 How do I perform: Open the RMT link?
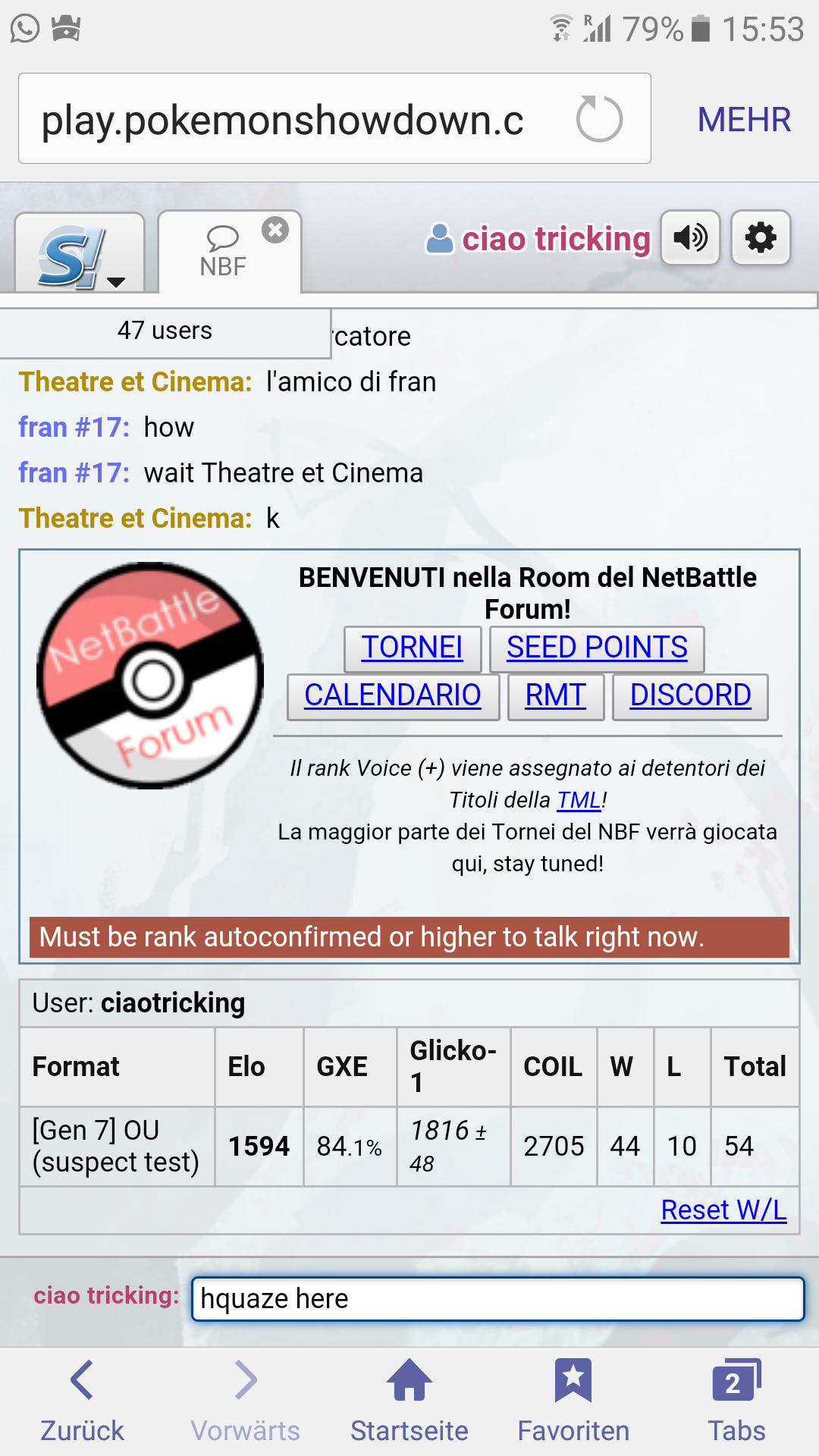pos(556,696)
